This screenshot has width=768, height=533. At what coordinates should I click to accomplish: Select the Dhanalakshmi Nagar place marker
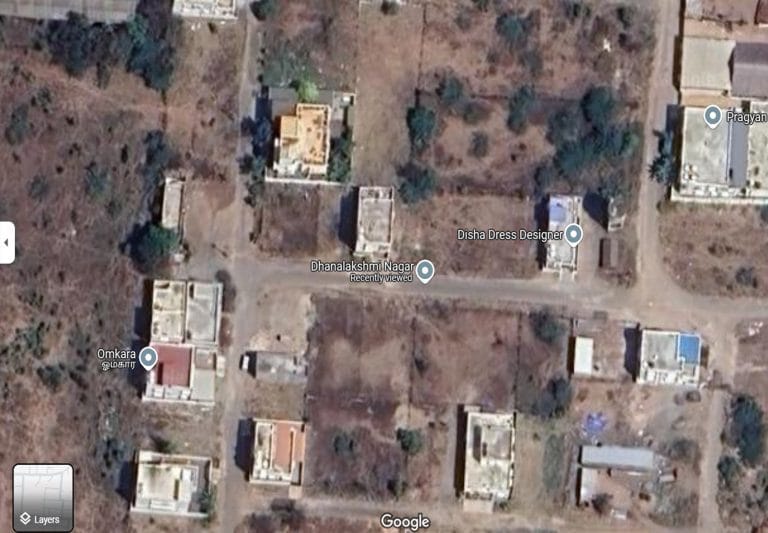tap(425, 270)
